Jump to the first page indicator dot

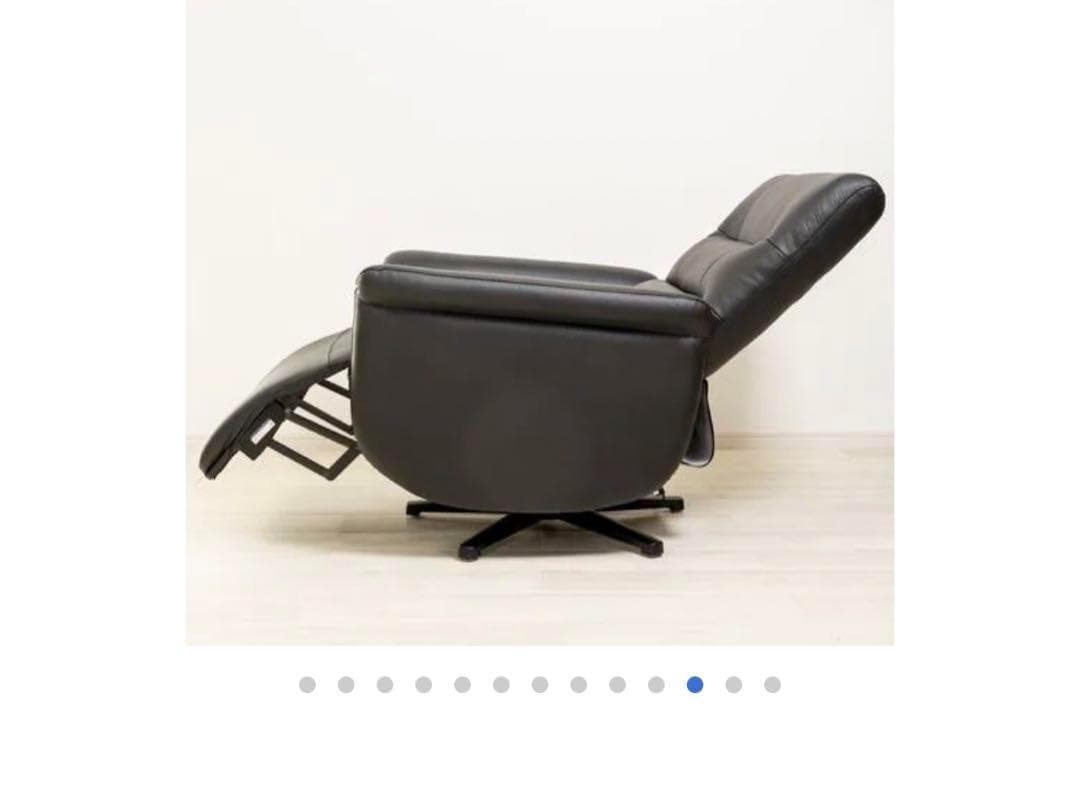tap(307, 685)
